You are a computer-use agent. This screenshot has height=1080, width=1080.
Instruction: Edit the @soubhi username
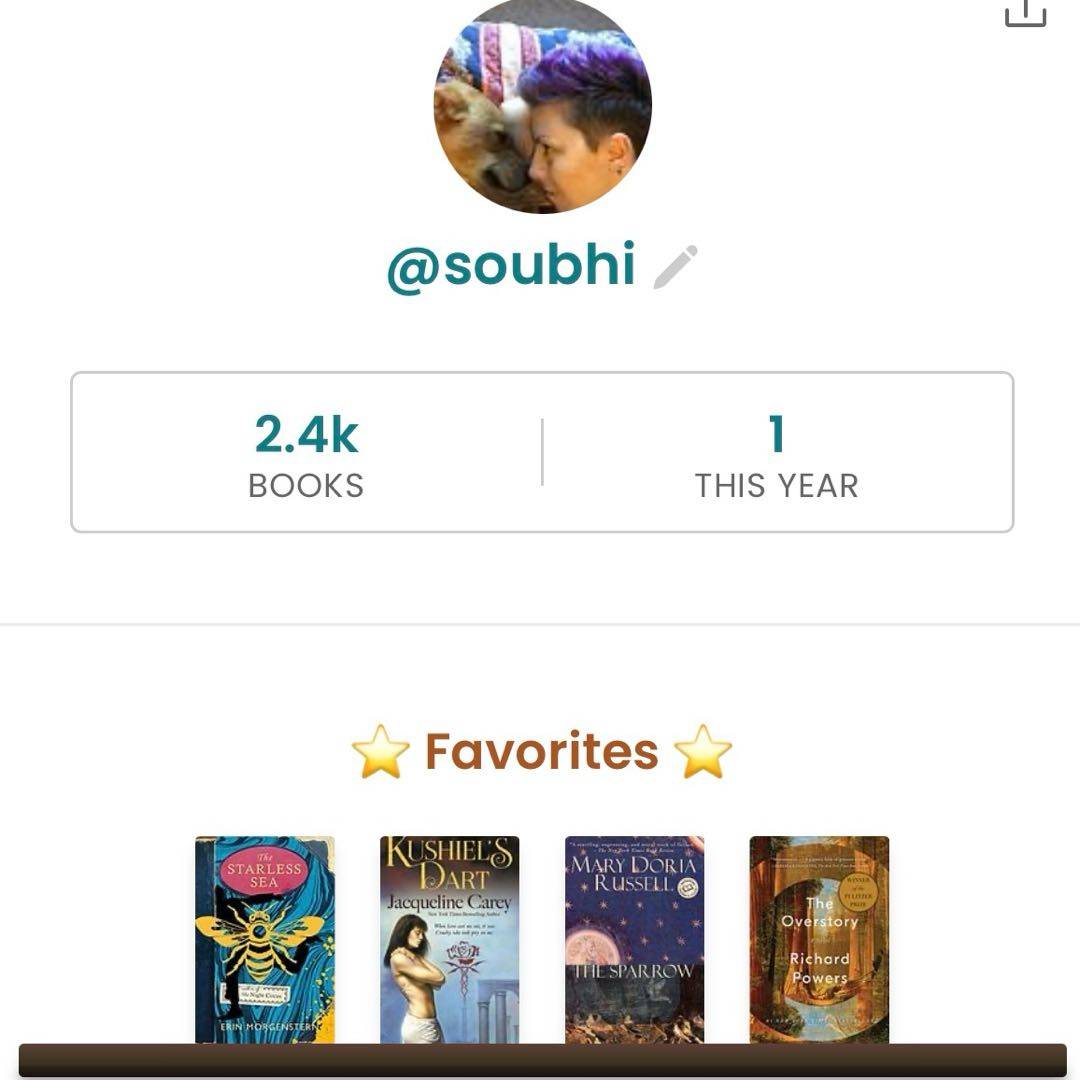675,267
